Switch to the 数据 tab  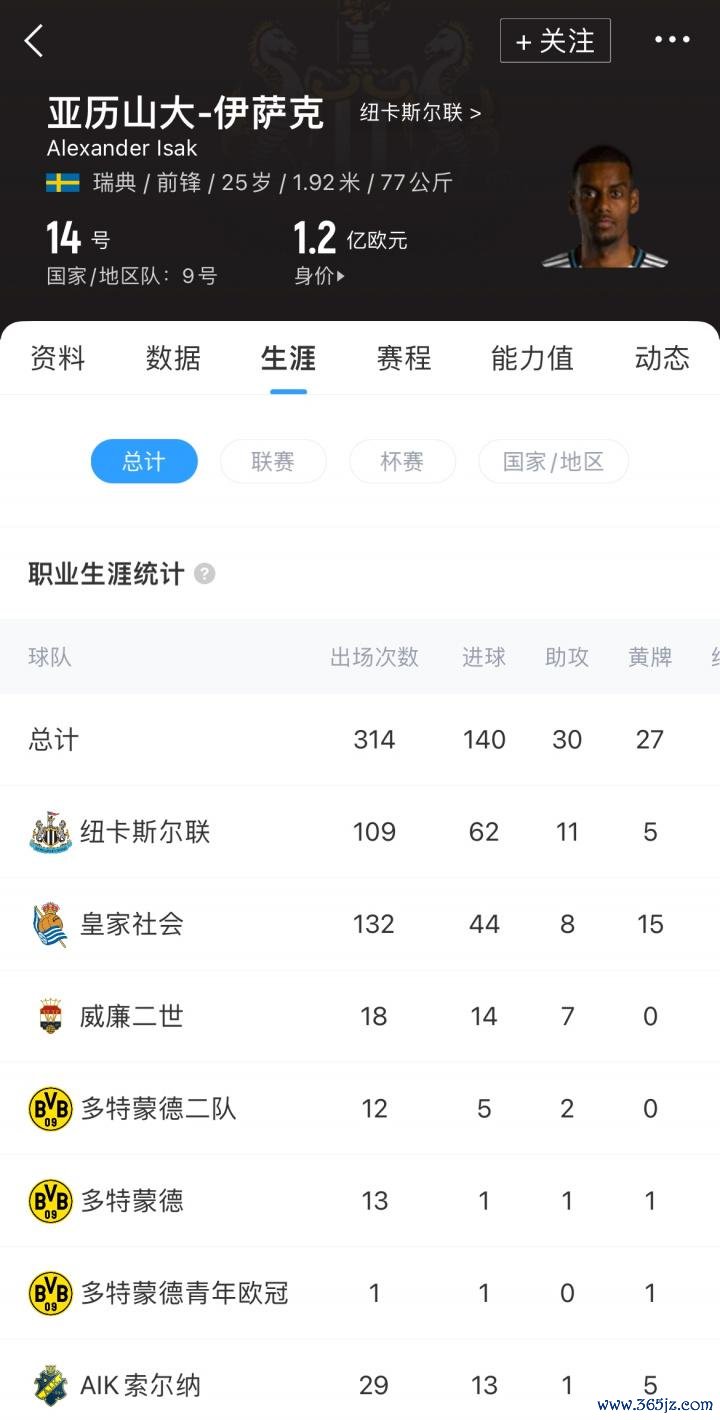[173, 358]
